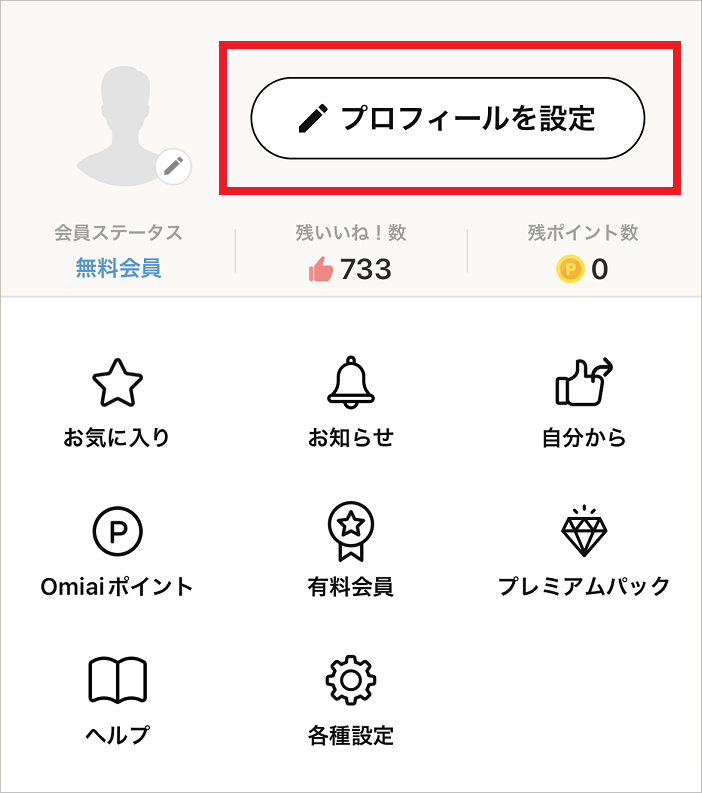Open the 無料会員 membership status link
Image resolution: width=702 pixels, height=793 pixels.
tap(118, 268)
